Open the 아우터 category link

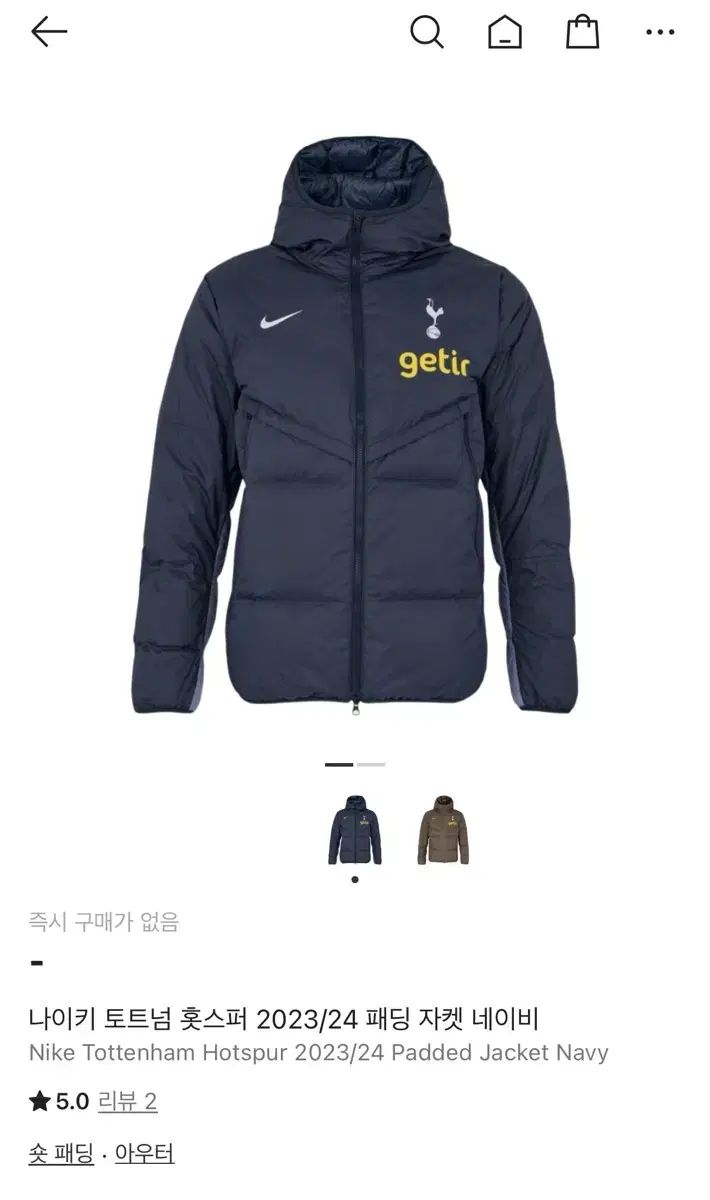click(144, 1153)
